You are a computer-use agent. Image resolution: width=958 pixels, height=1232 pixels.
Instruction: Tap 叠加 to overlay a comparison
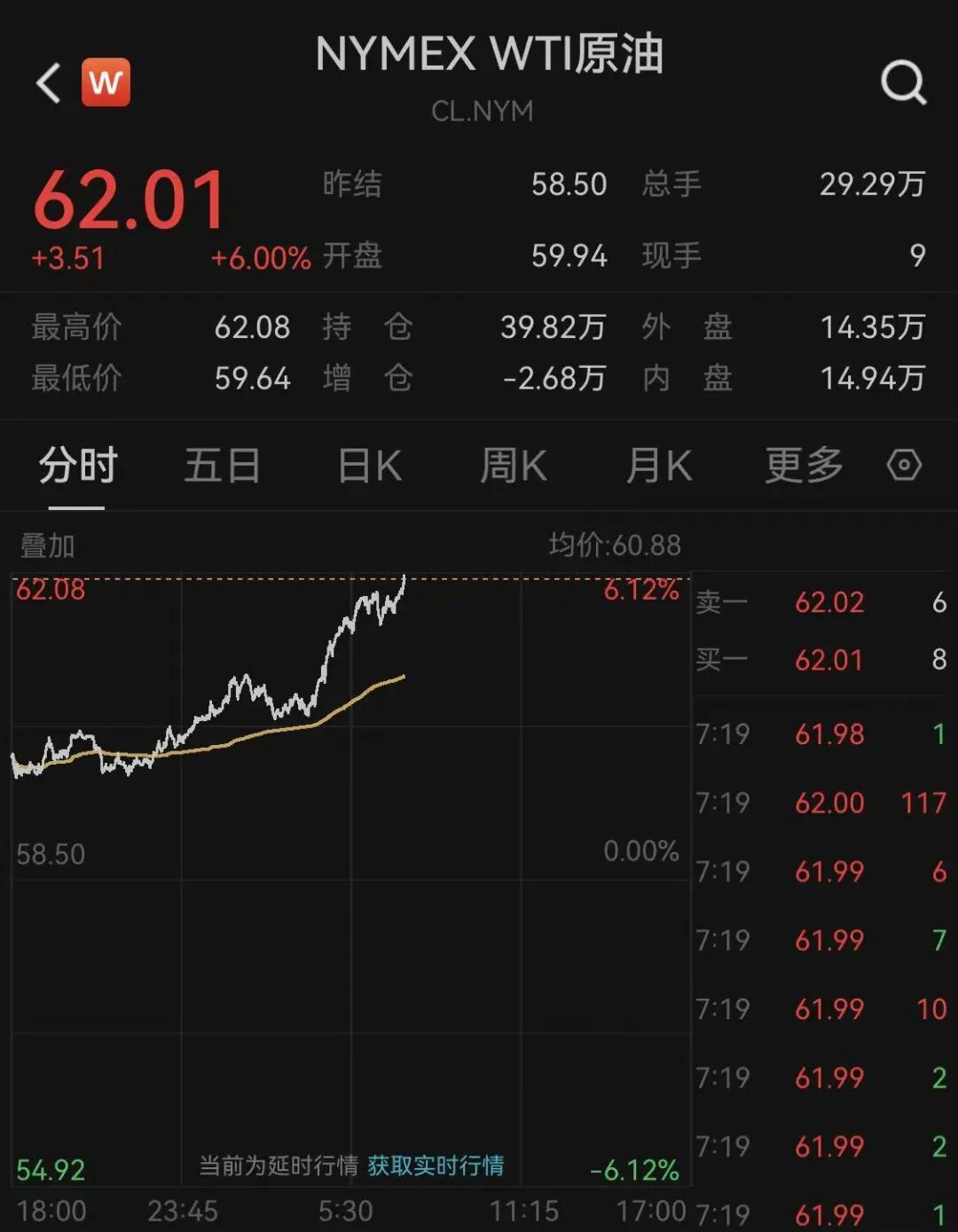[x=48, y=545]
